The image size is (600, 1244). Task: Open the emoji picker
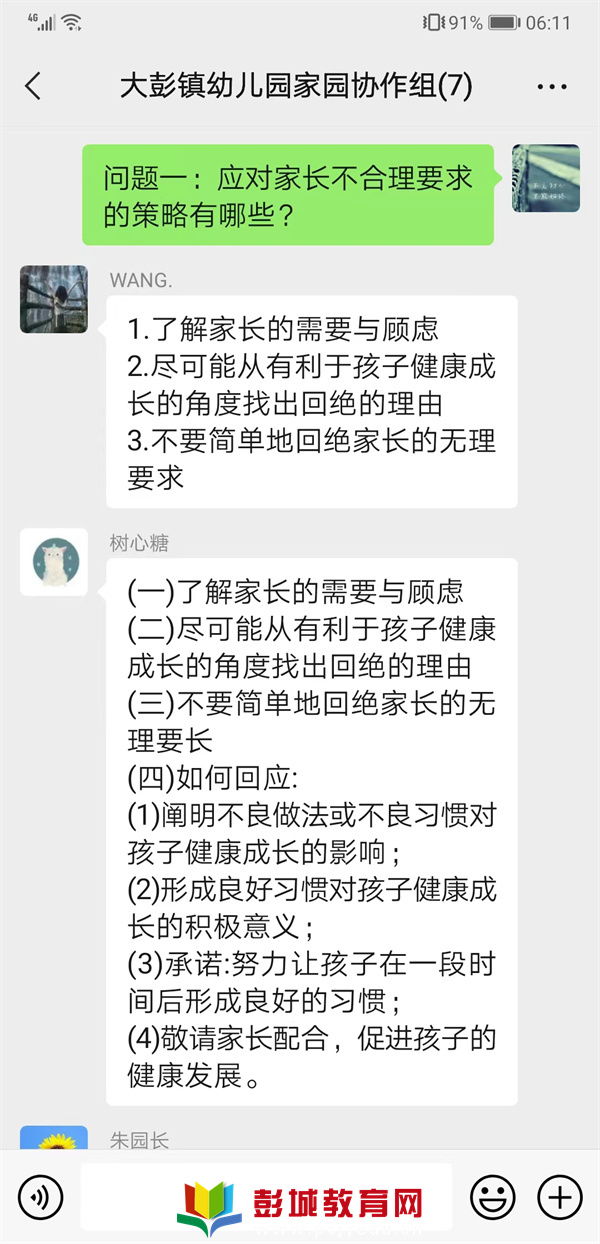[492, 1196]
